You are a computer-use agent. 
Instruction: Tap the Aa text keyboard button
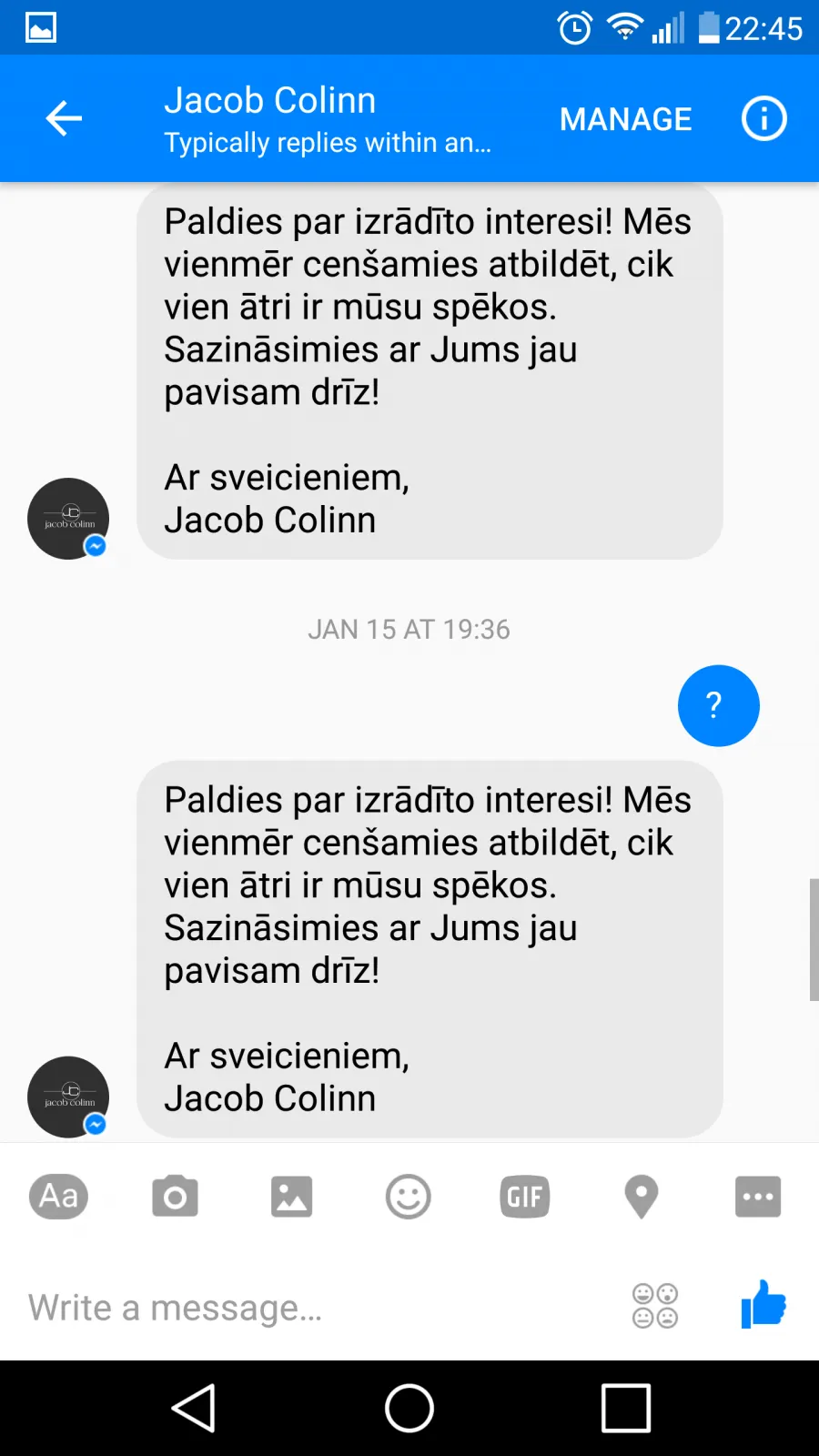(x=59, y=1197)
